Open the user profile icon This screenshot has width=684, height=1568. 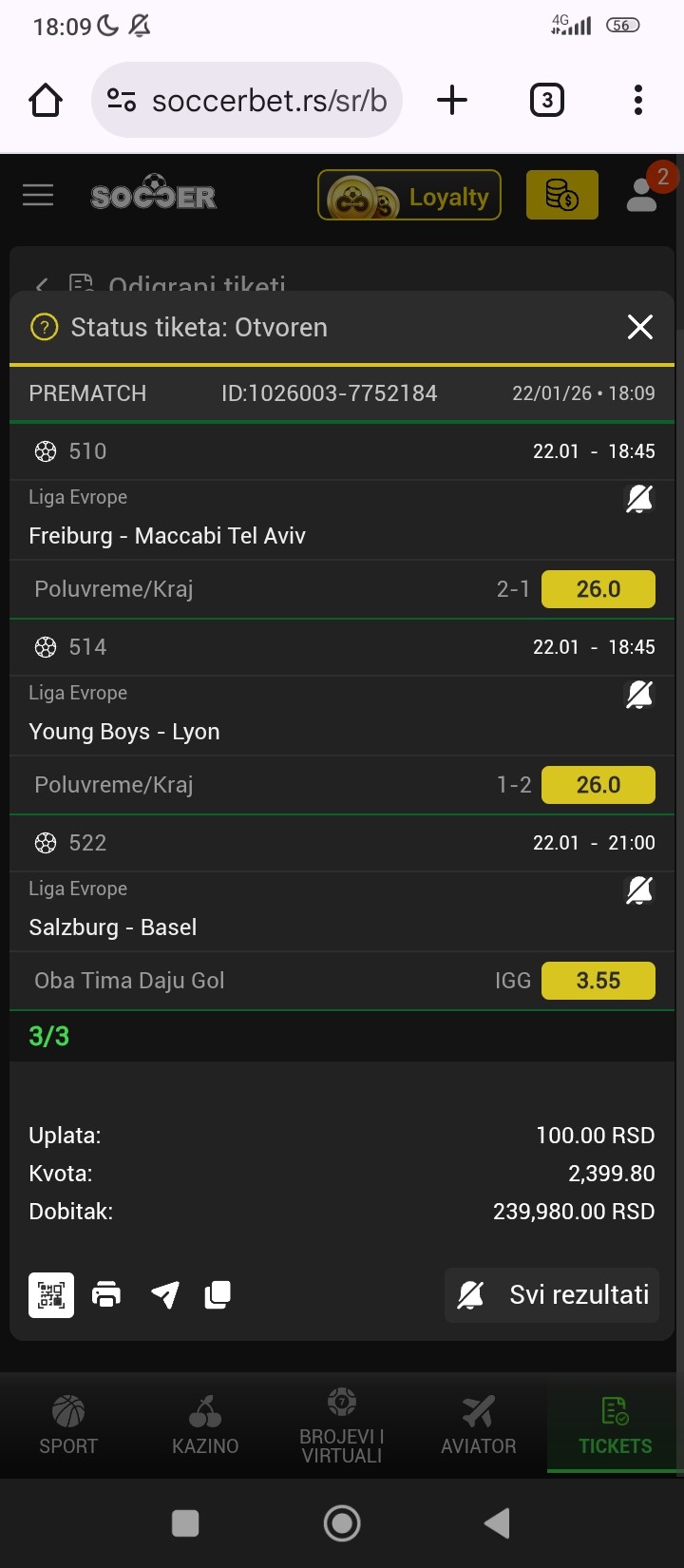[x=643, y=194]
